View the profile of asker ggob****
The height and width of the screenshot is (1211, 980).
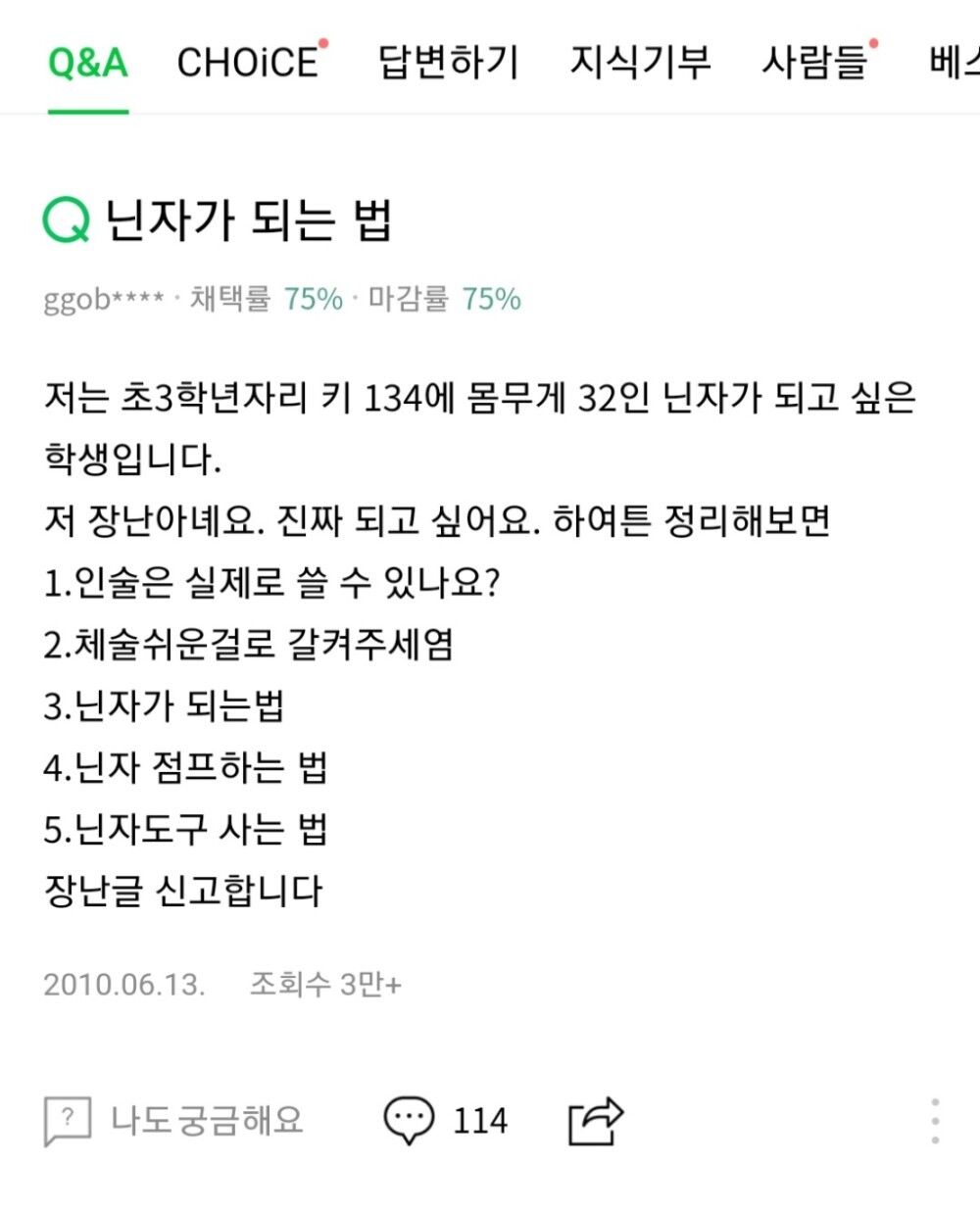[103, 299]
